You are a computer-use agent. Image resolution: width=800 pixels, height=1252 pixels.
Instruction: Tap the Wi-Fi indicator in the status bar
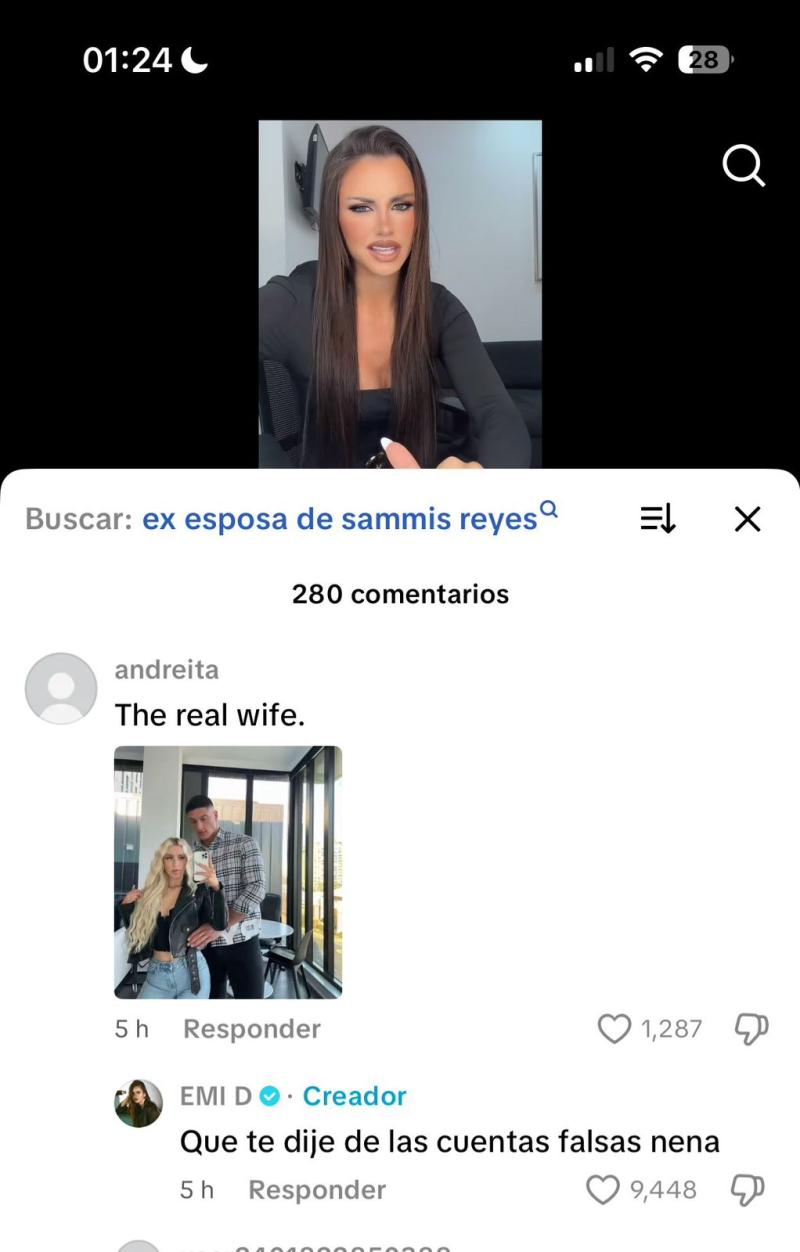tap(645, 59)
